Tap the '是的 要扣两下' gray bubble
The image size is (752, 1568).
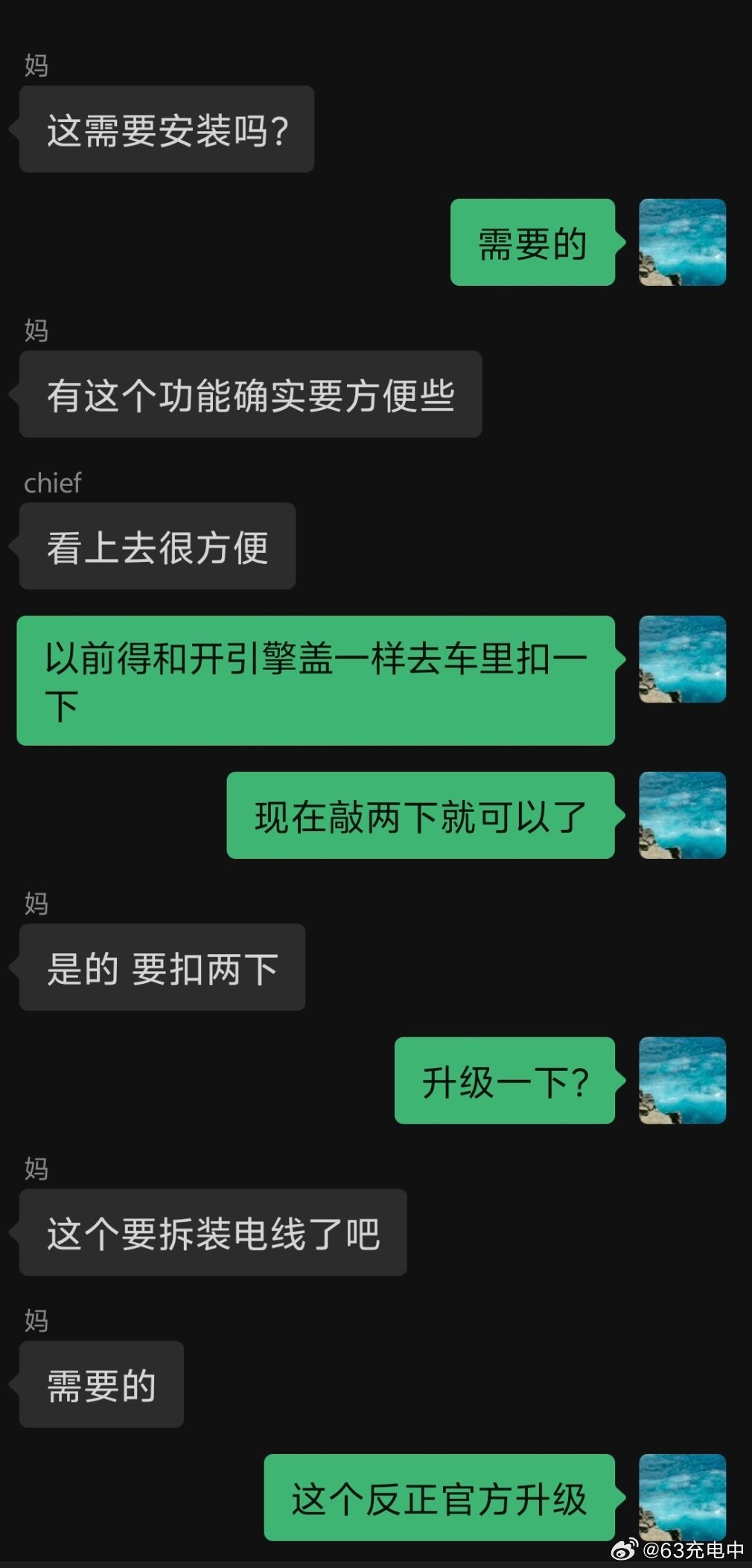[x=164, y=967]
